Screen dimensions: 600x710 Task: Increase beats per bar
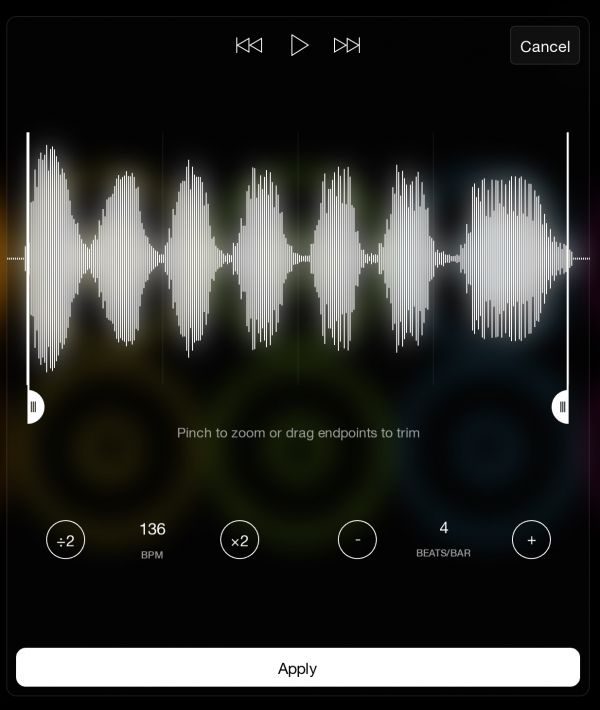click(x=531, y=541)
